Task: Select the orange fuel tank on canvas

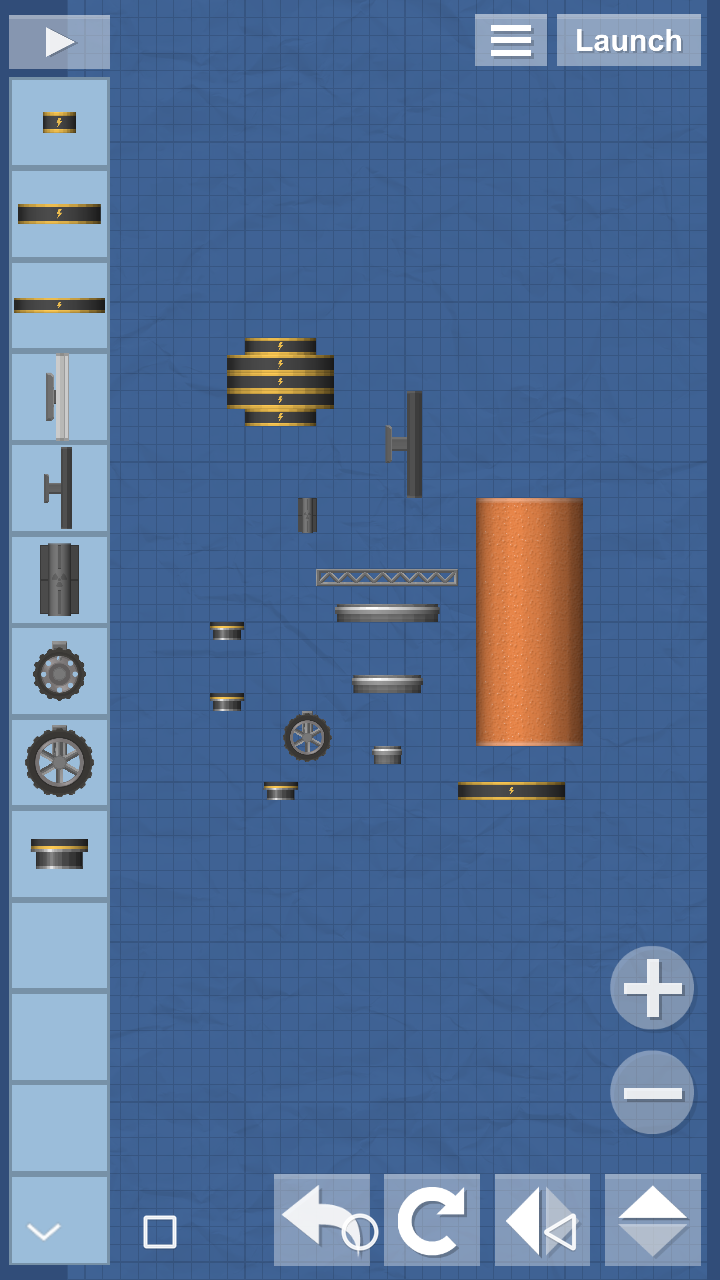Action: point(529,621)
